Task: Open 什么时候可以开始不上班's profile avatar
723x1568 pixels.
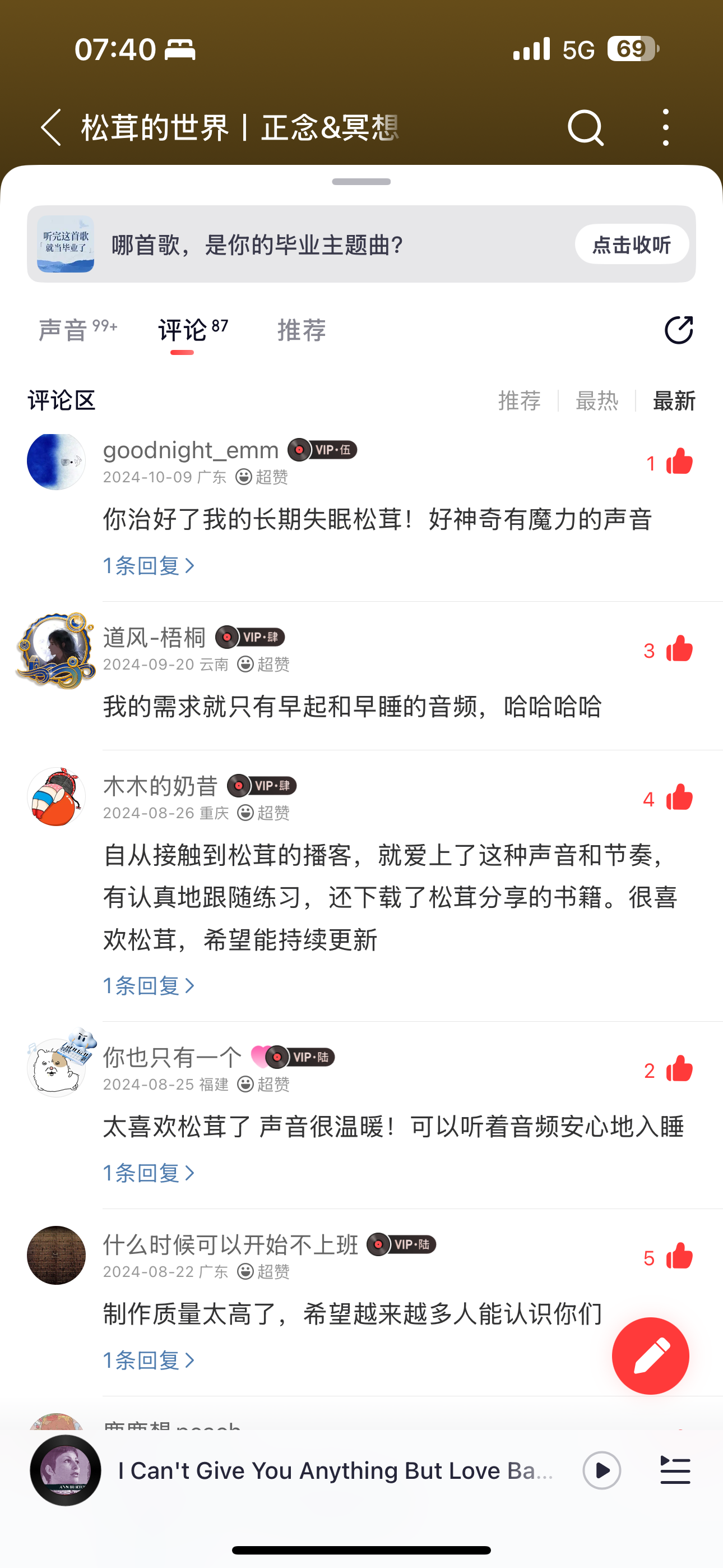Action: 56,1255
